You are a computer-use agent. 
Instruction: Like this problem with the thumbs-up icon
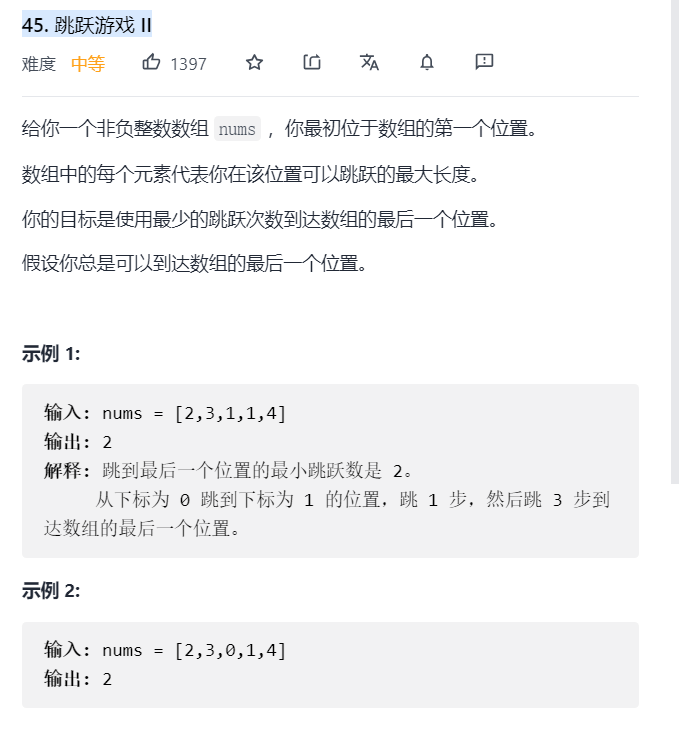tap(152, 63)
